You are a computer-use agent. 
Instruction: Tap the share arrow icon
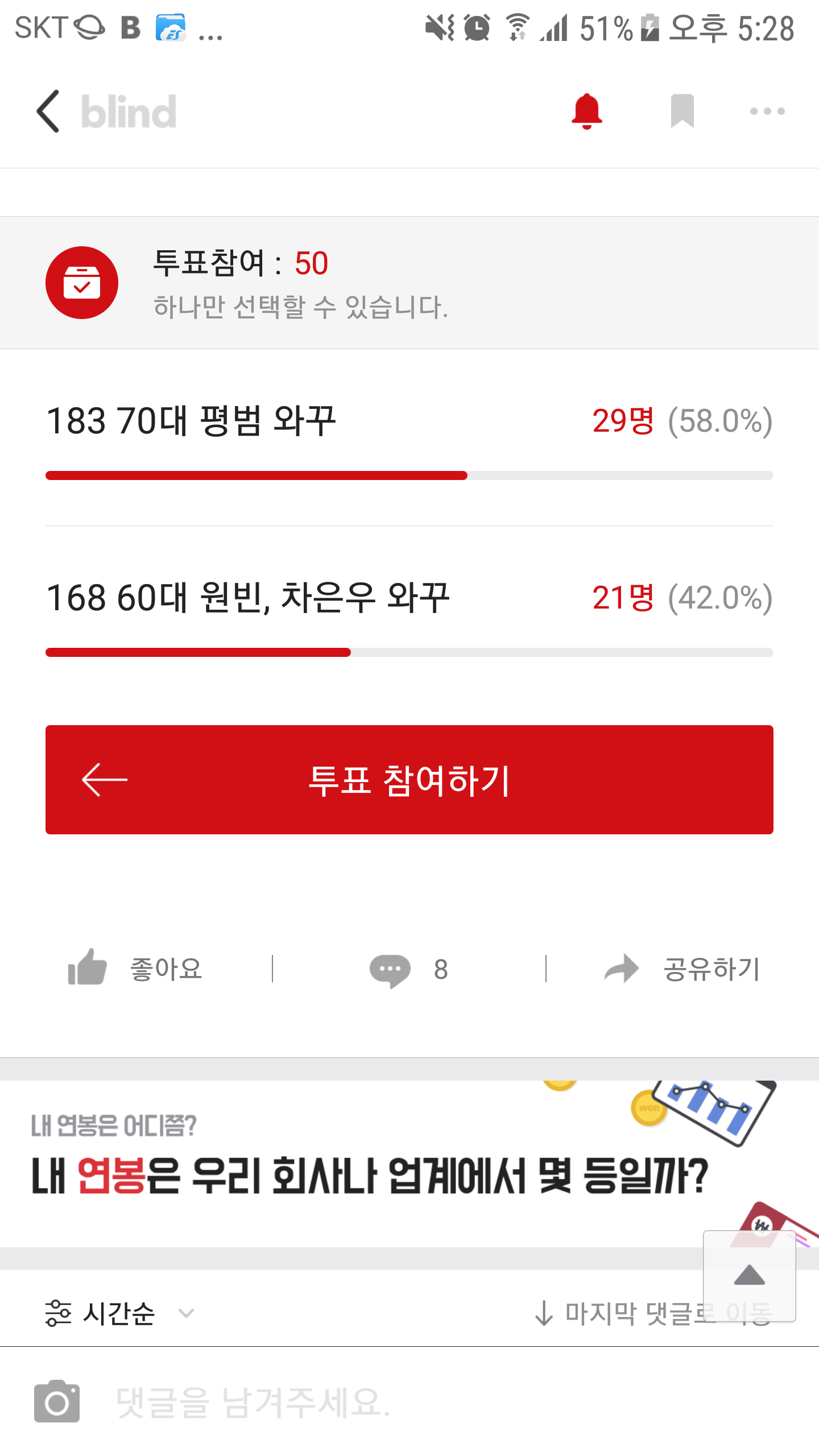tap(622, 969)
